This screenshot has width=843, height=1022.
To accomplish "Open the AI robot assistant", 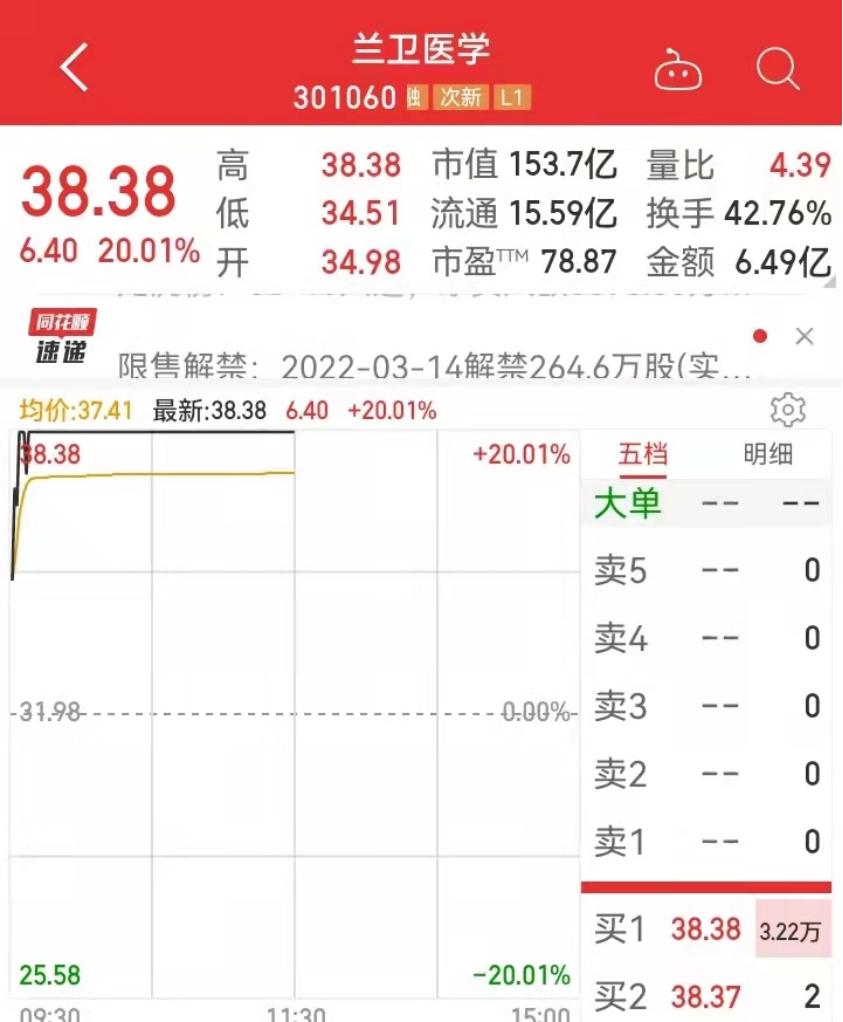I will click(678, 72).
